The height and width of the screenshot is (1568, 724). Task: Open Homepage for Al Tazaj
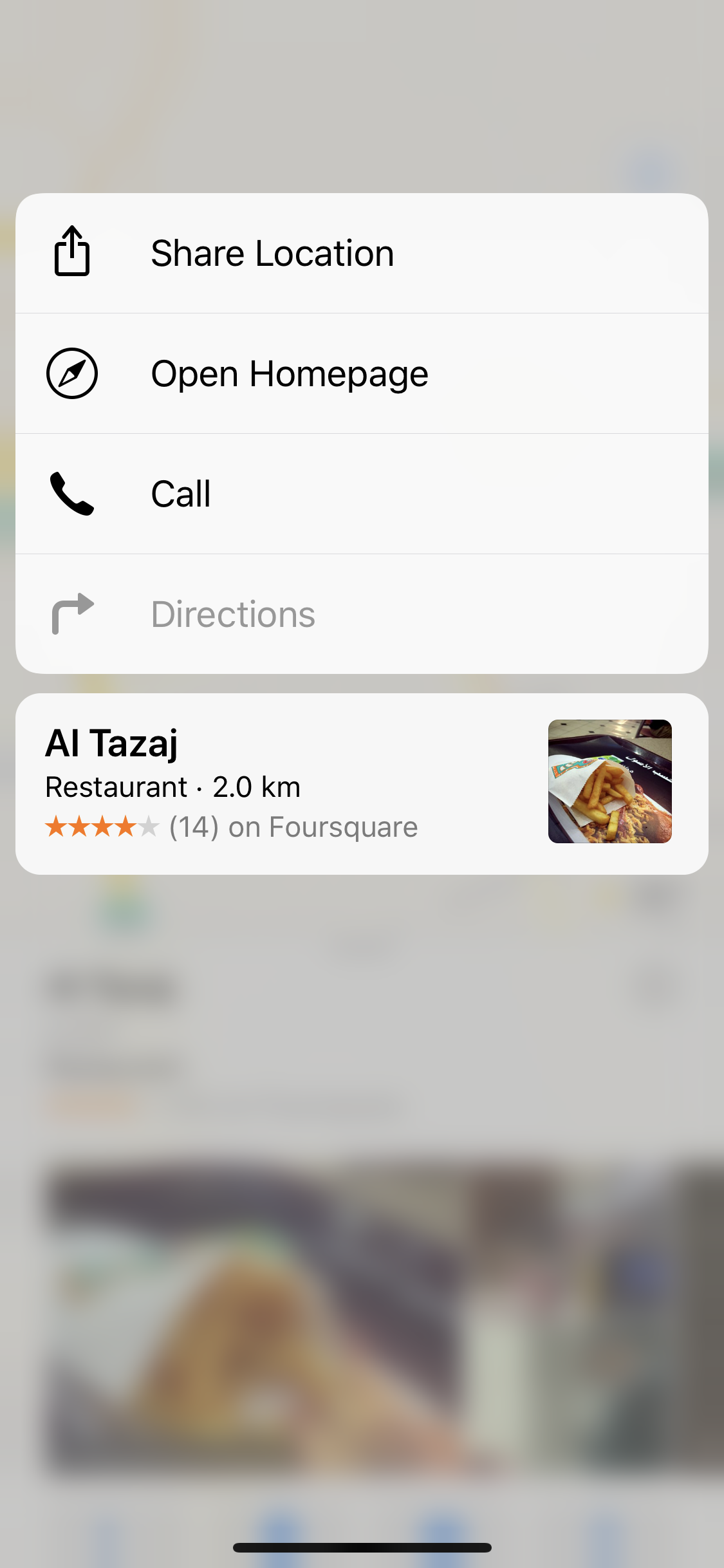click(360, 373)
